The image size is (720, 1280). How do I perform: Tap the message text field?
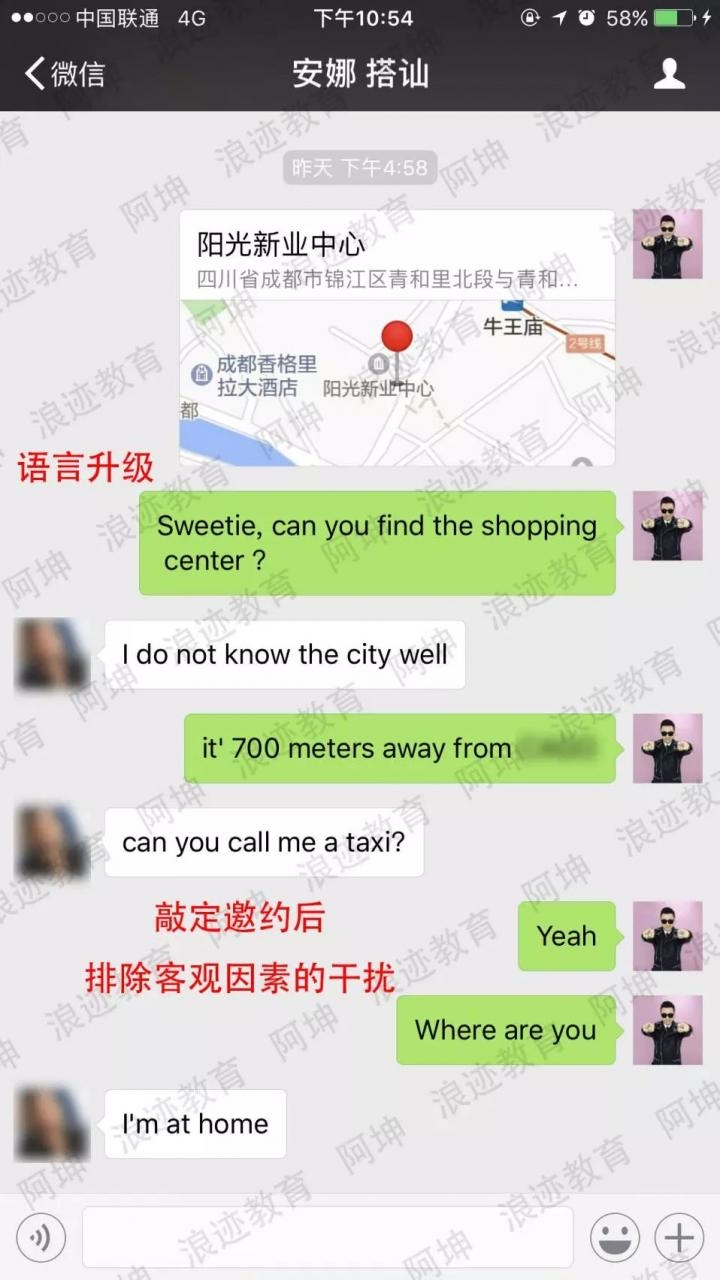tap(327, 1238)
